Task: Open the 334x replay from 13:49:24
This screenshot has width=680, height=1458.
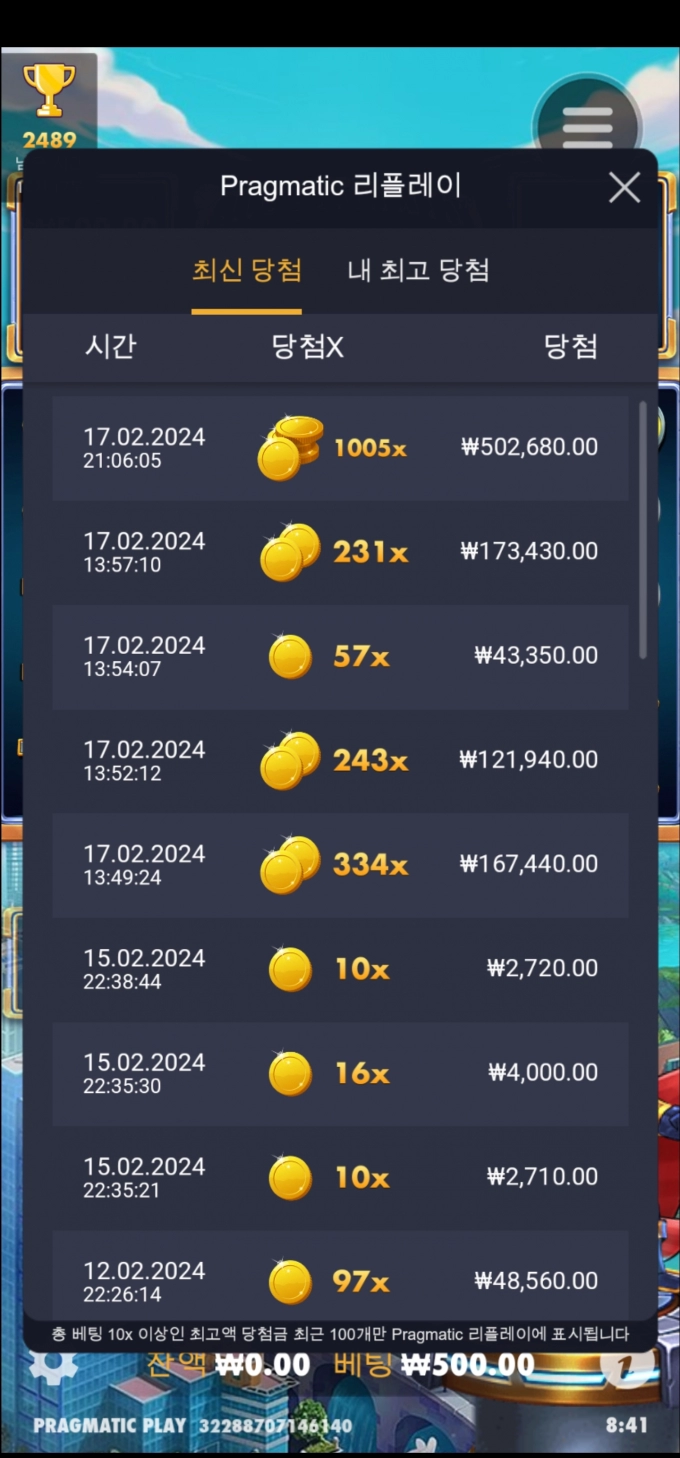Action: (x=340, y=865)
